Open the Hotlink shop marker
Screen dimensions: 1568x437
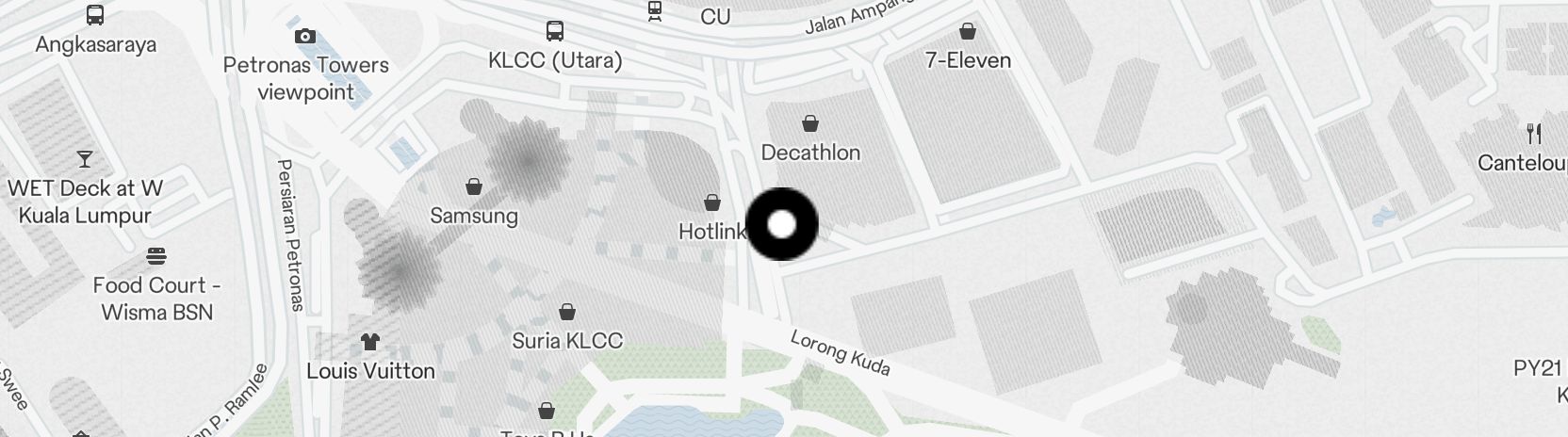click(712, 202)
